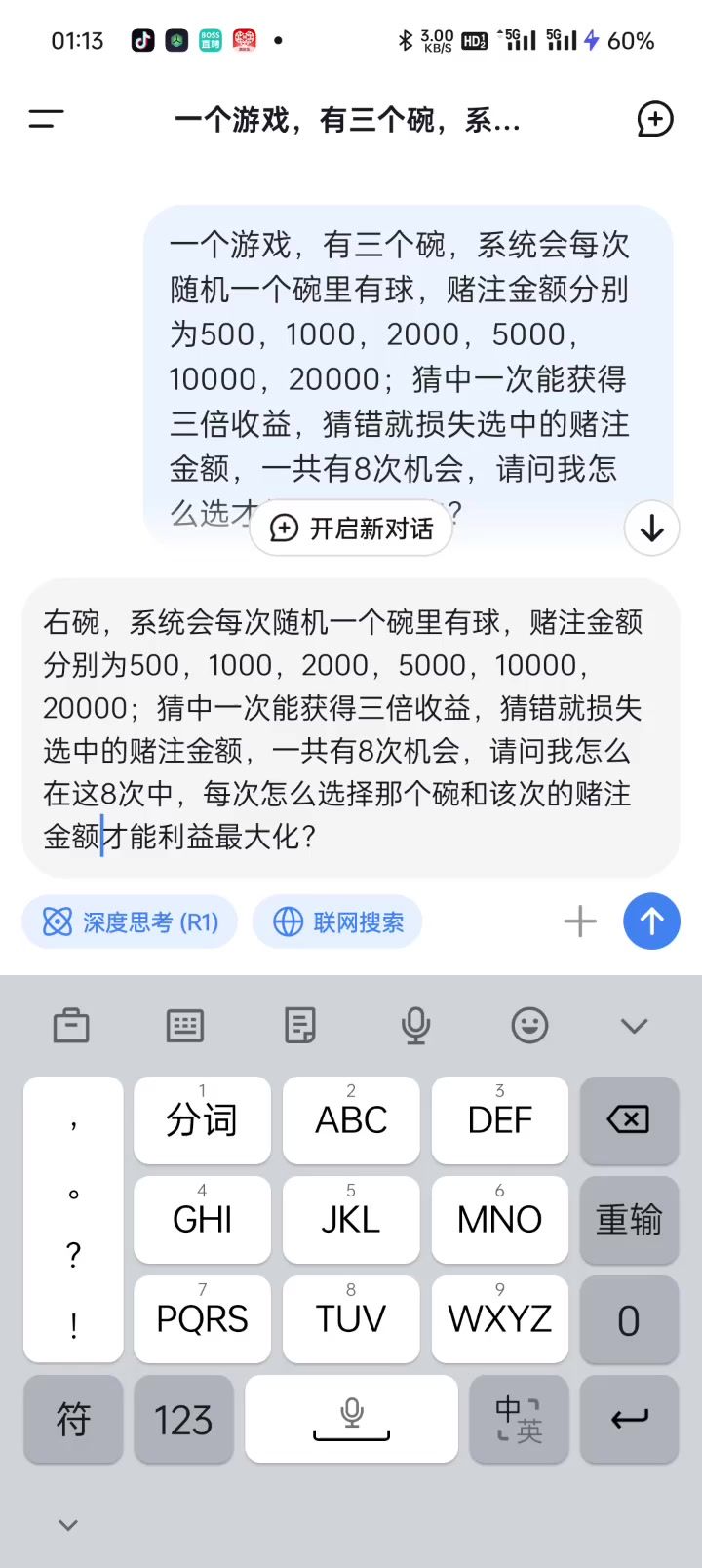
Task: Enable 联网搜索 web search
Action: click(337, 921)
